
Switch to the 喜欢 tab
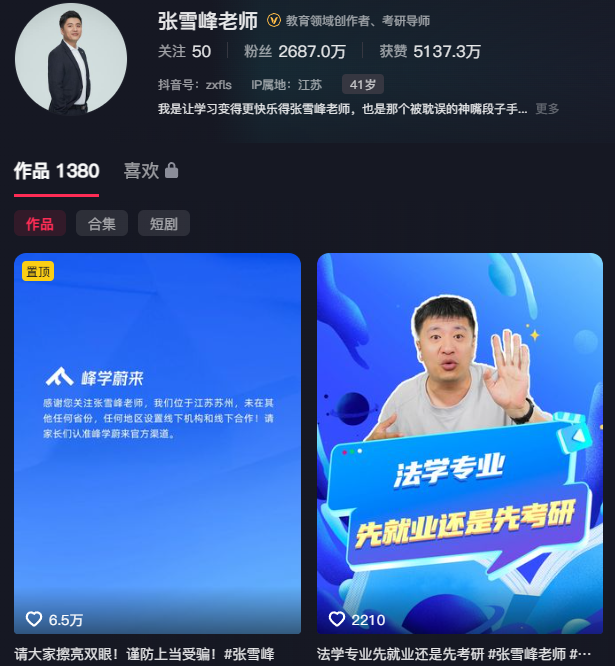(x=150, y=171)
